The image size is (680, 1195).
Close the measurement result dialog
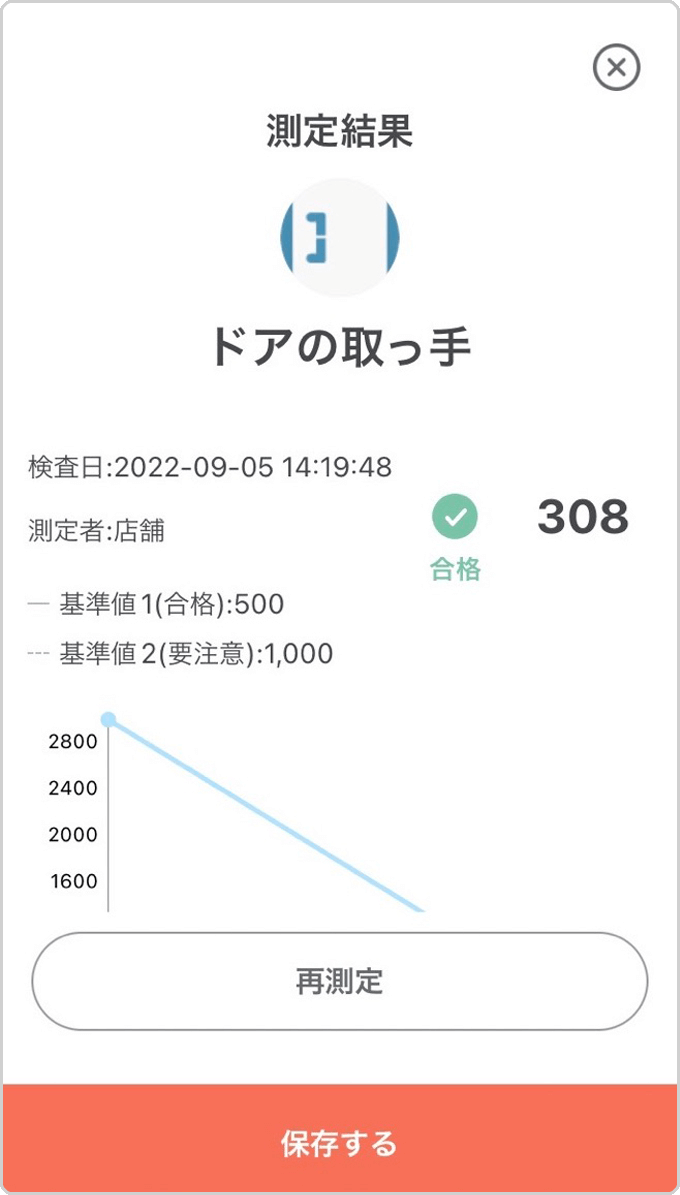pyautogui.click(x=616, y=68)
